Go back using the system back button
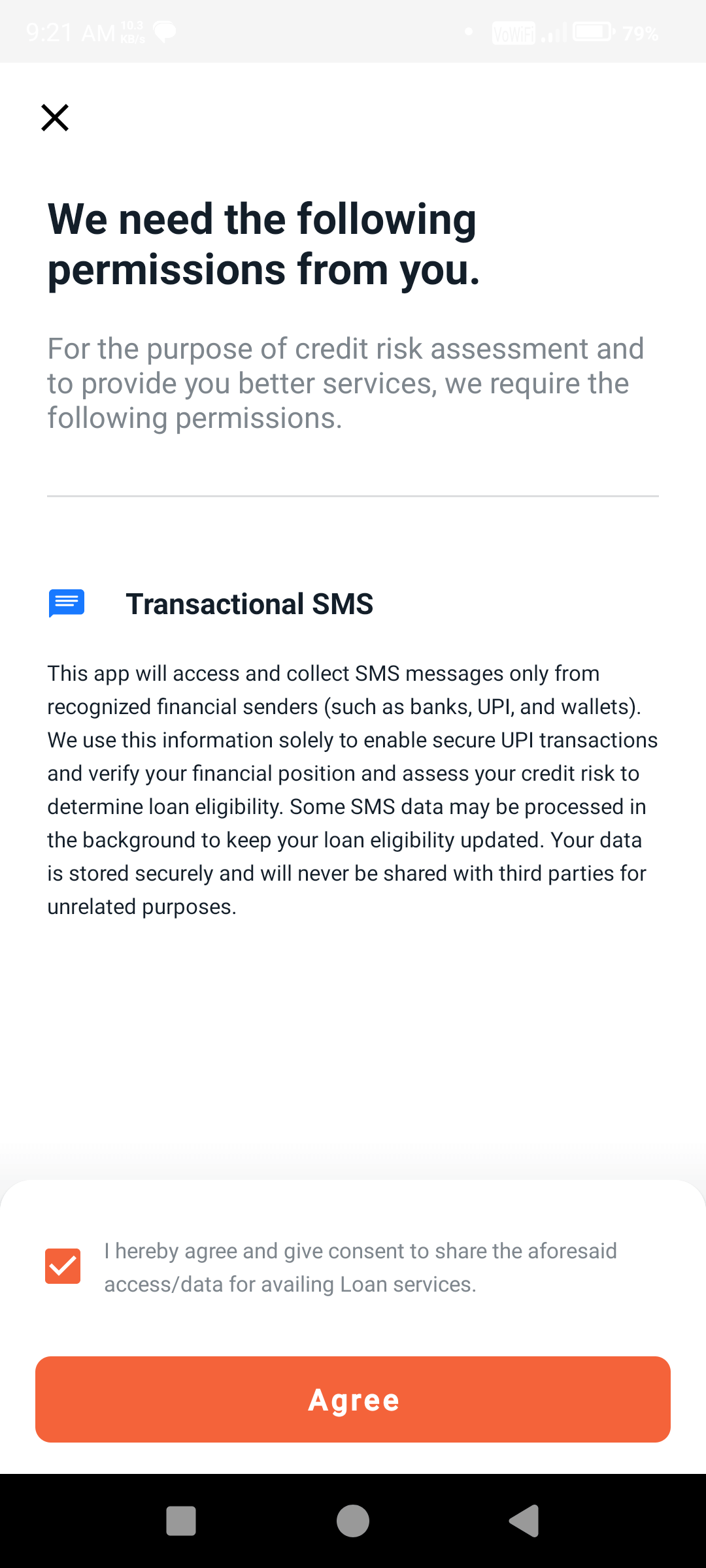Screen dimensions: 706x1568 pos(524,1521)
